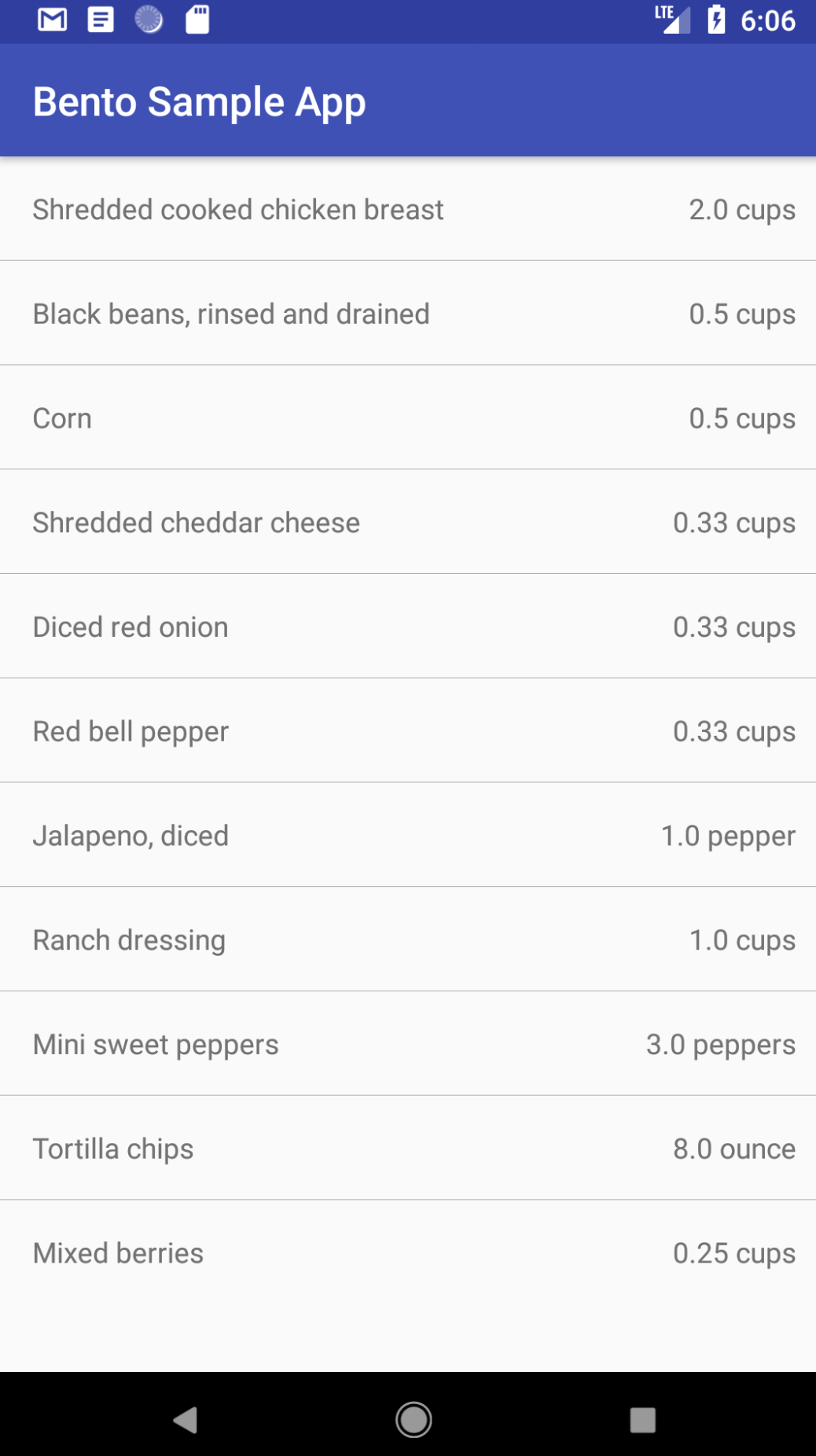
Task: Open Black beans, rinsed and drained
Action: [x=408, y=314]
